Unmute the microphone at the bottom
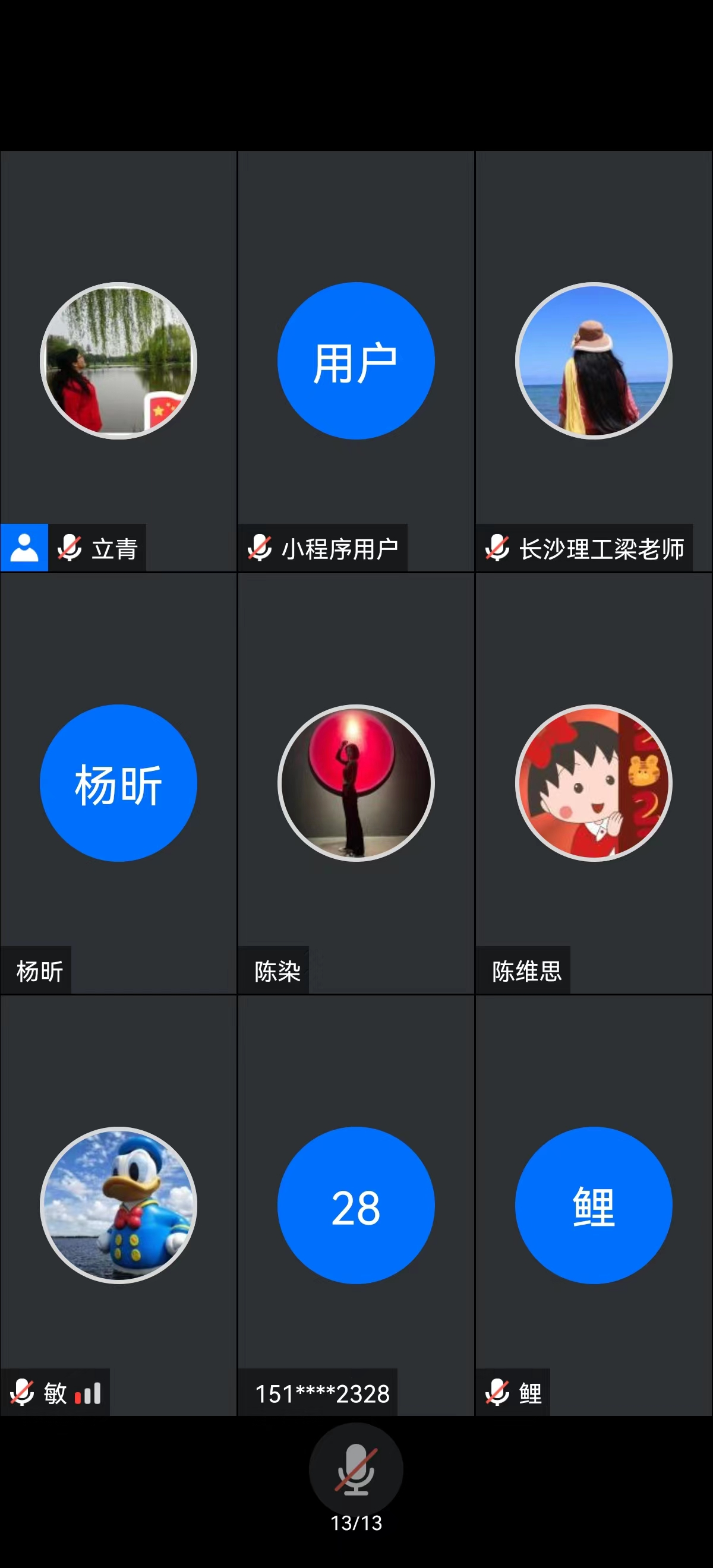 point(355,1470)
